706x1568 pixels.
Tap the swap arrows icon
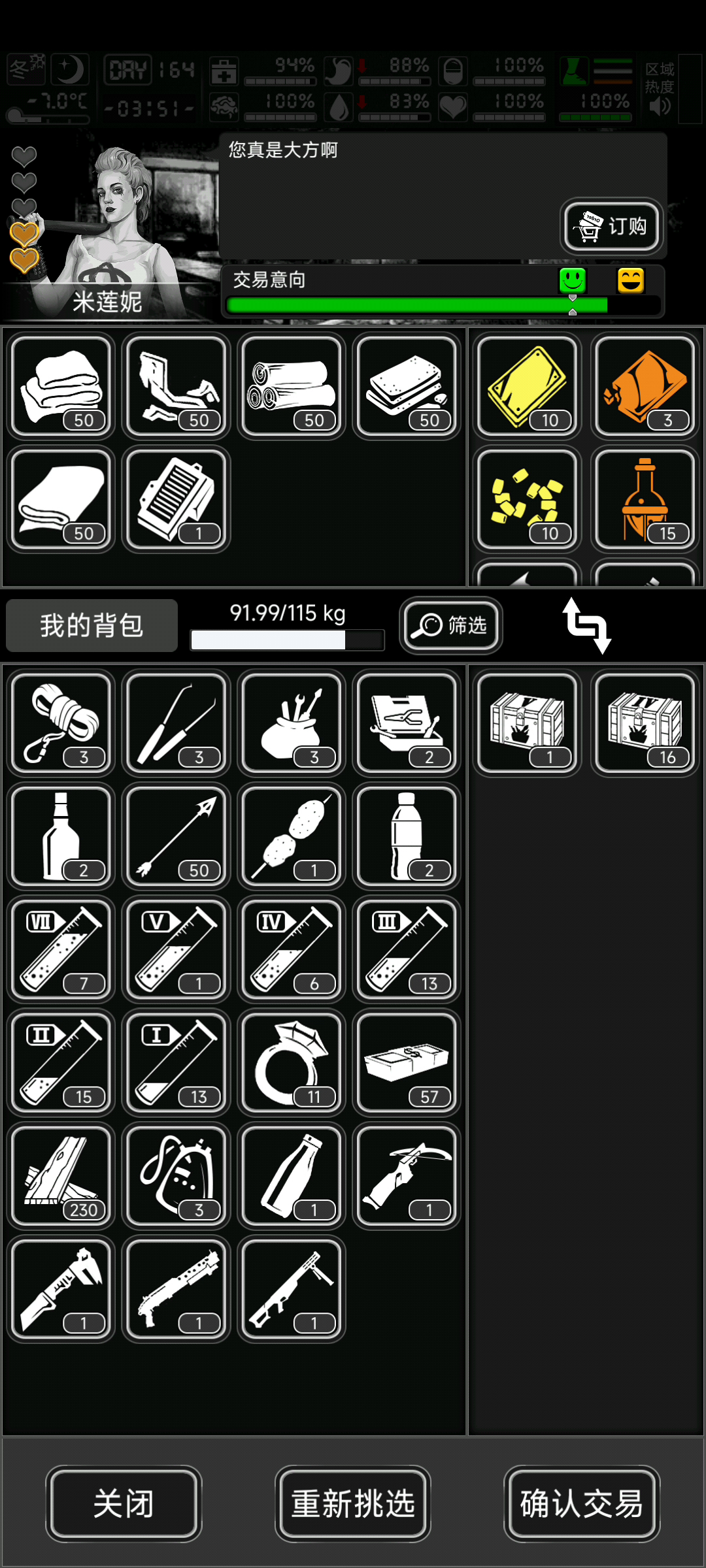click(586, 625)
